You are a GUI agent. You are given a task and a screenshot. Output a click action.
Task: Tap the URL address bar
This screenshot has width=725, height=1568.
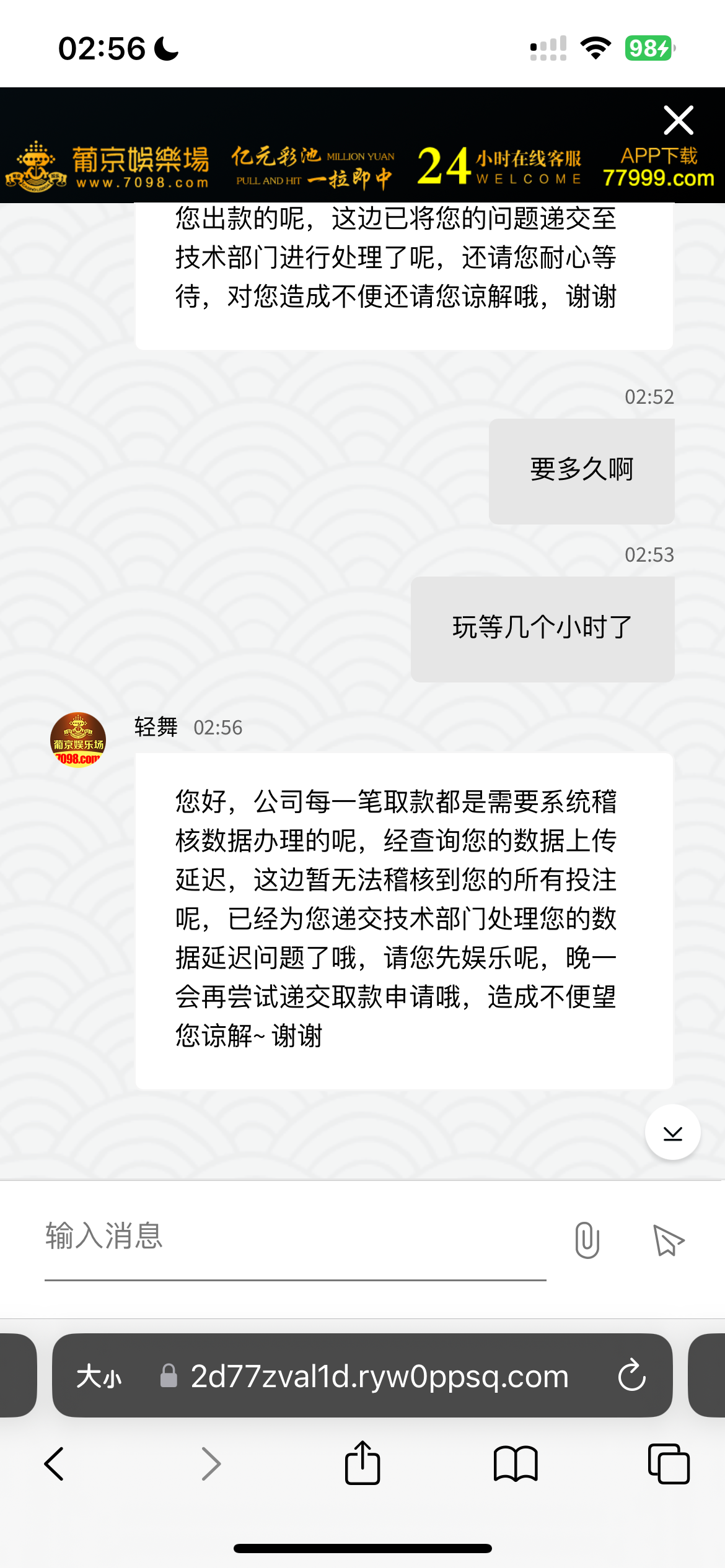click(x=378, y=1377)
